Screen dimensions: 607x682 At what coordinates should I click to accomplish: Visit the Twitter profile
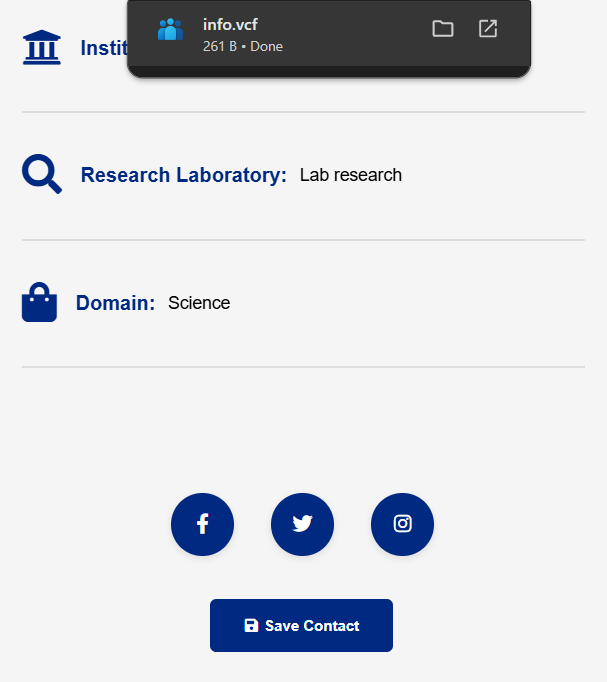(302, 524)
